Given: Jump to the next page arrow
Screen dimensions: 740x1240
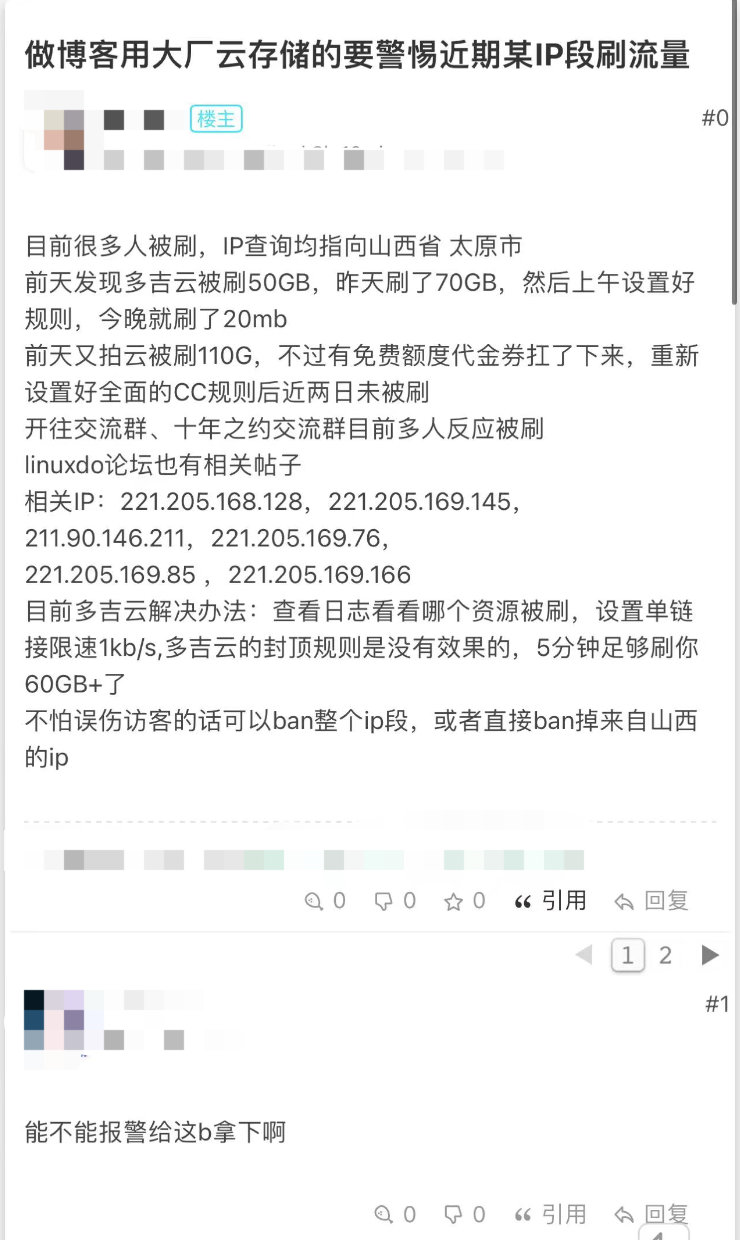Looking at the screenshot, I should 710,956.
